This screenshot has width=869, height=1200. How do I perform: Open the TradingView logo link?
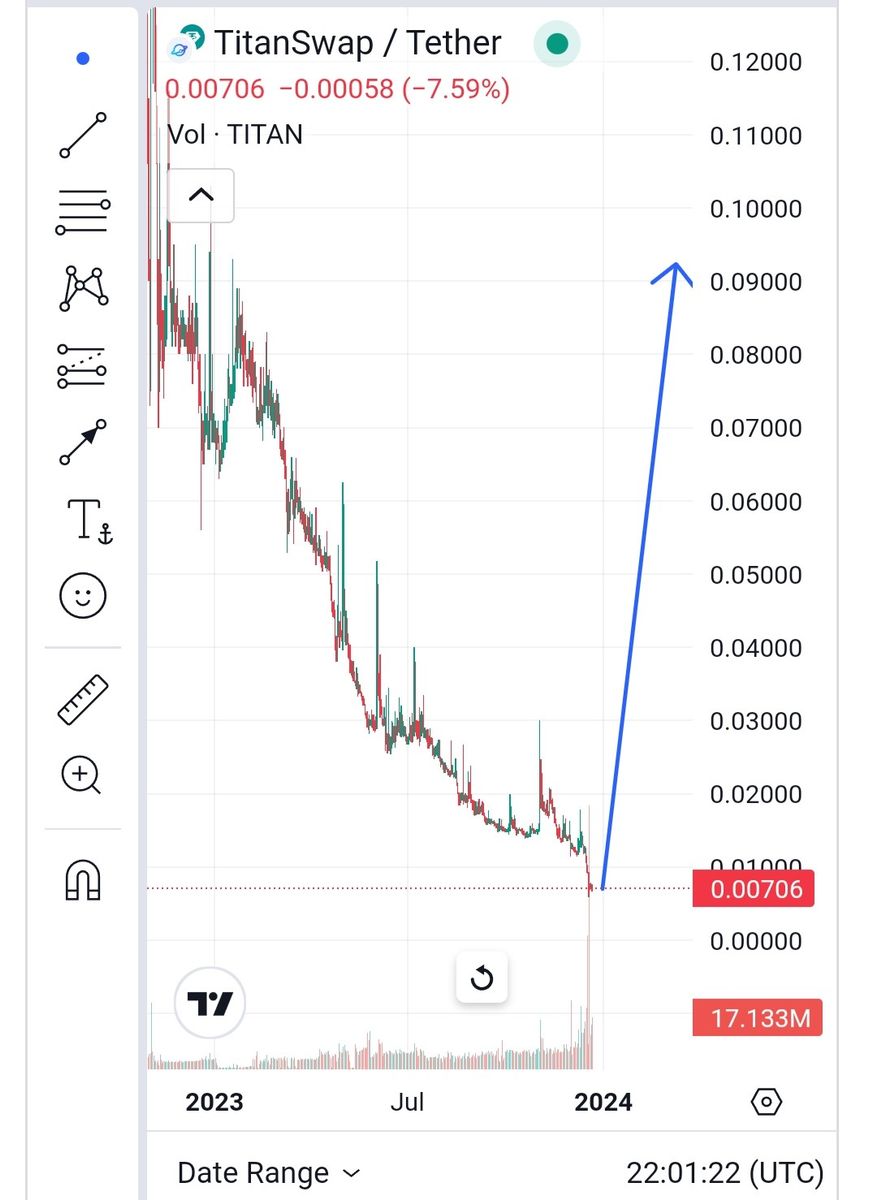pos(210,1004)
